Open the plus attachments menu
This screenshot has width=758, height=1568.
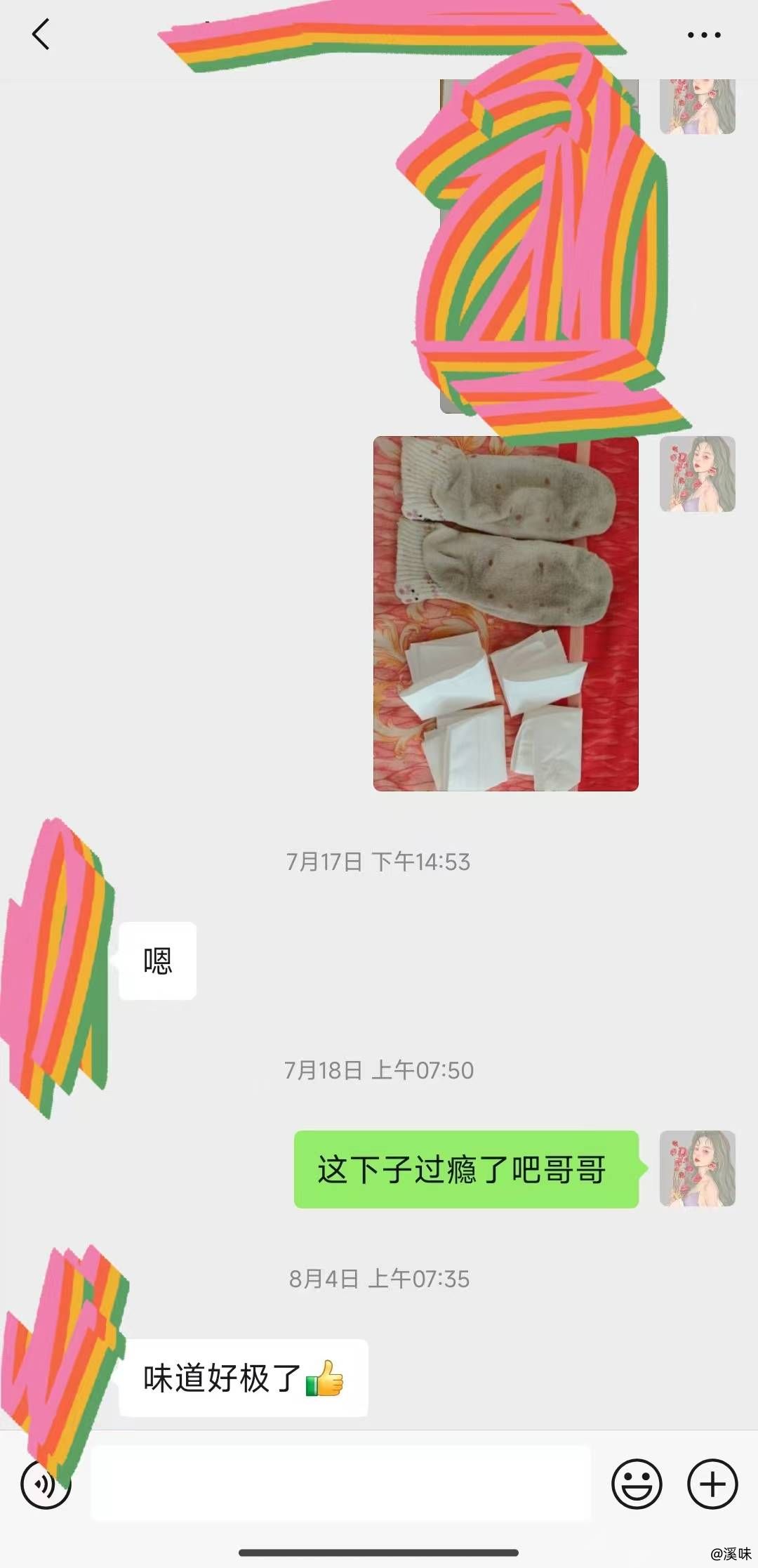(x=712, y=1484)
